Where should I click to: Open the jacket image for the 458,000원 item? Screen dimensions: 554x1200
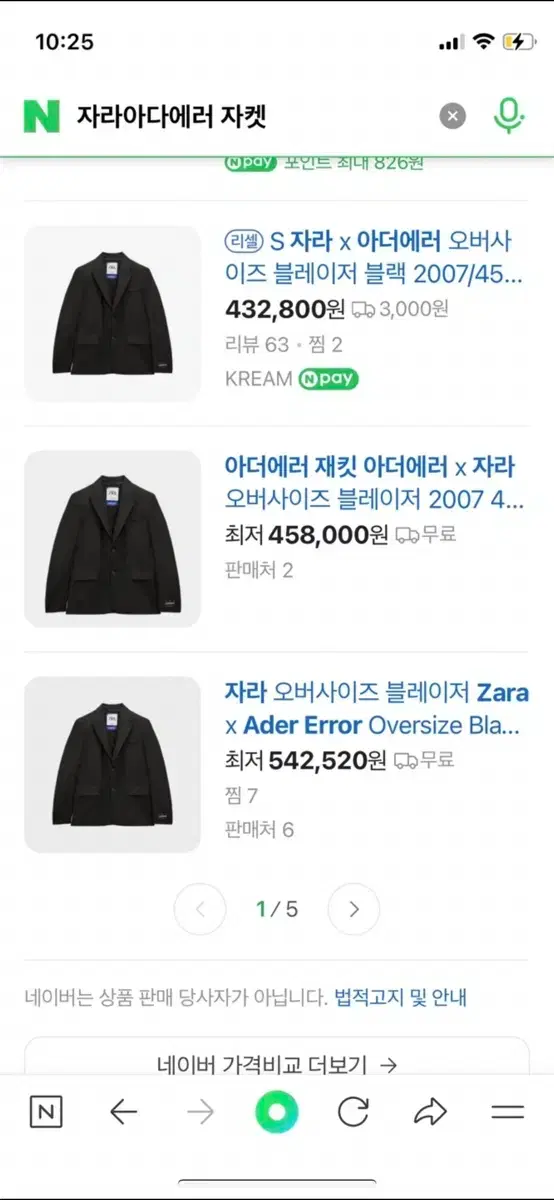(x=113, y=539)
